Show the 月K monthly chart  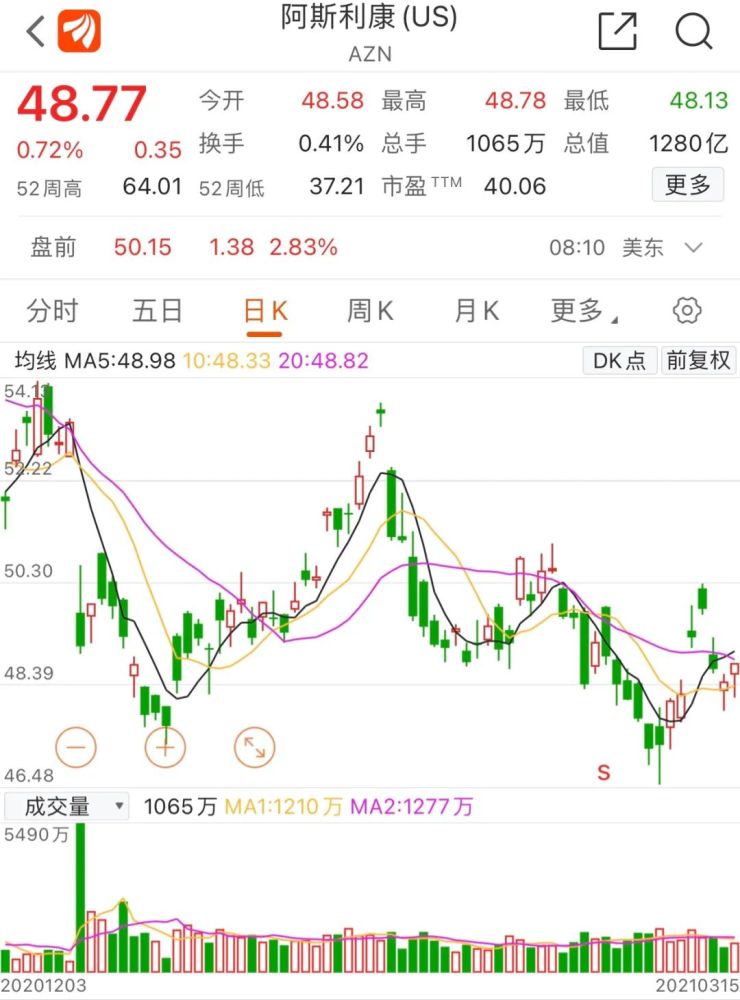point(476,311)
